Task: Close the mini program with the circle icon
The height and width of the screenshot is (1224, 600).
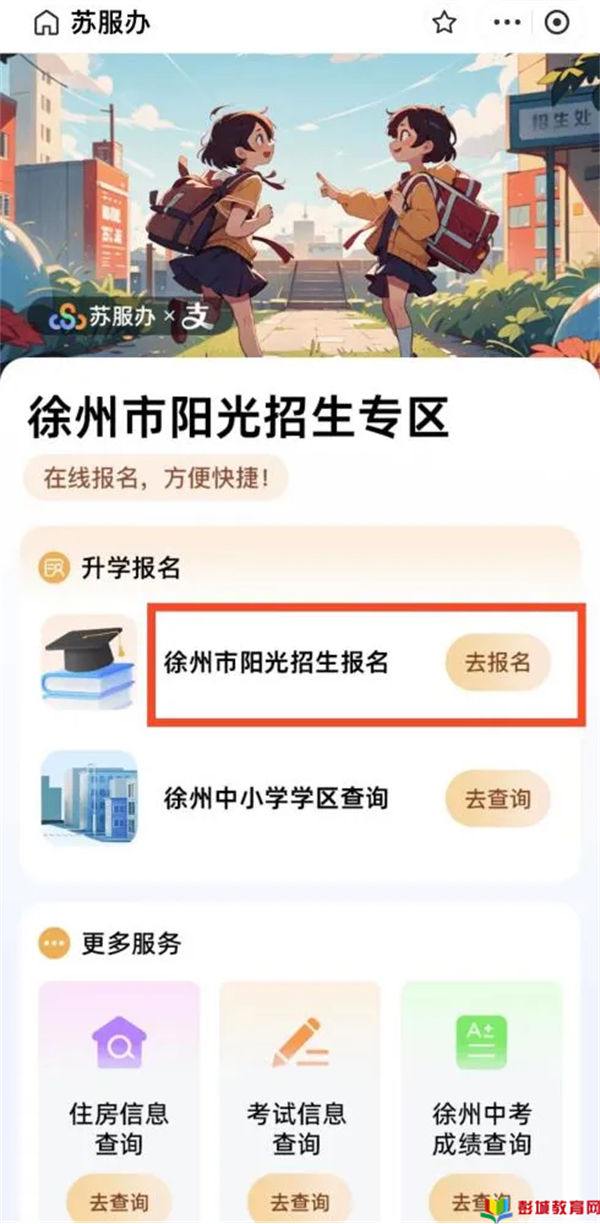Action: tap(557, 23)
